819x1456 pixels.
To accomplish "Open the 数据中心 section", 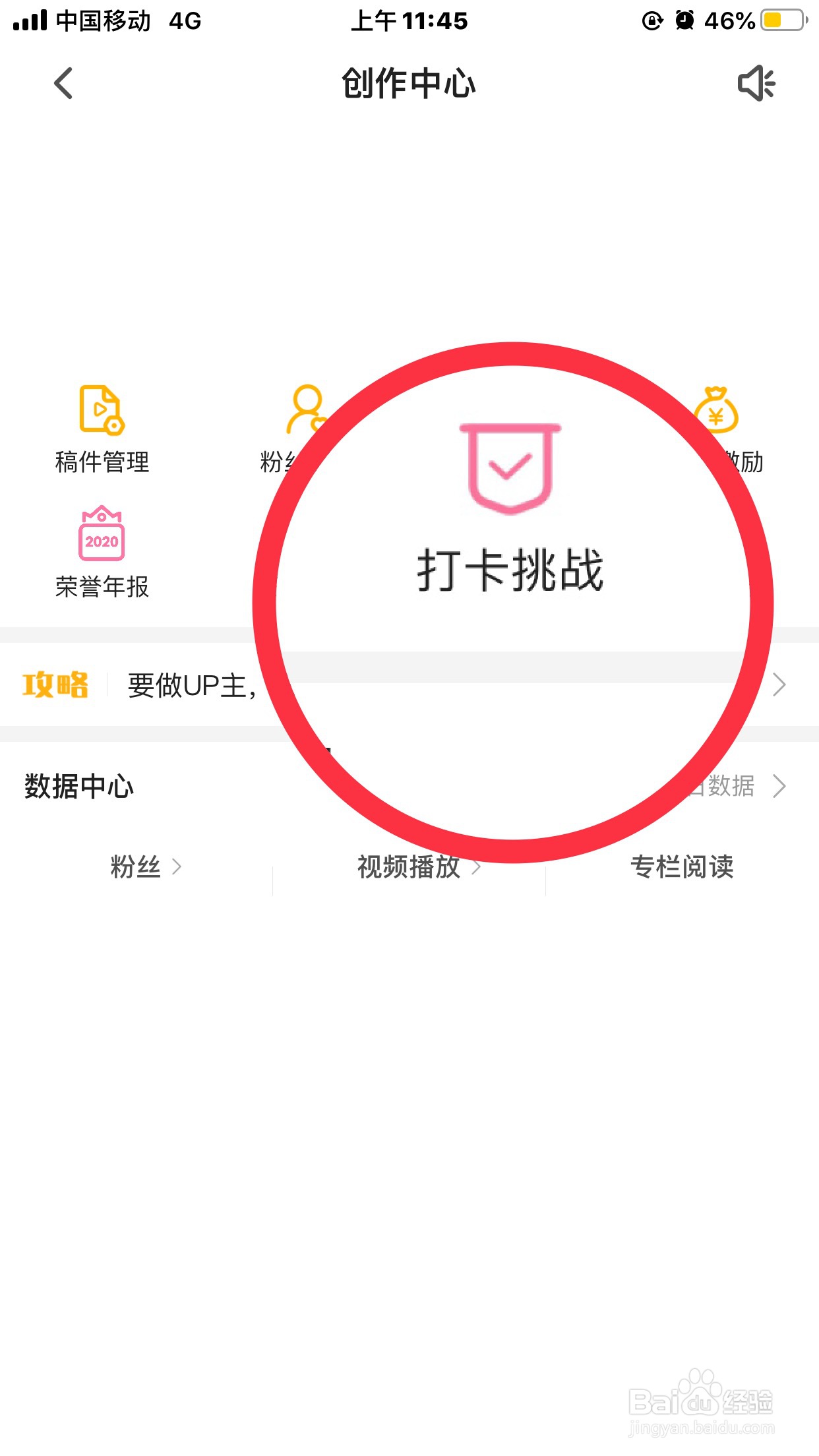I will (78, 786).
